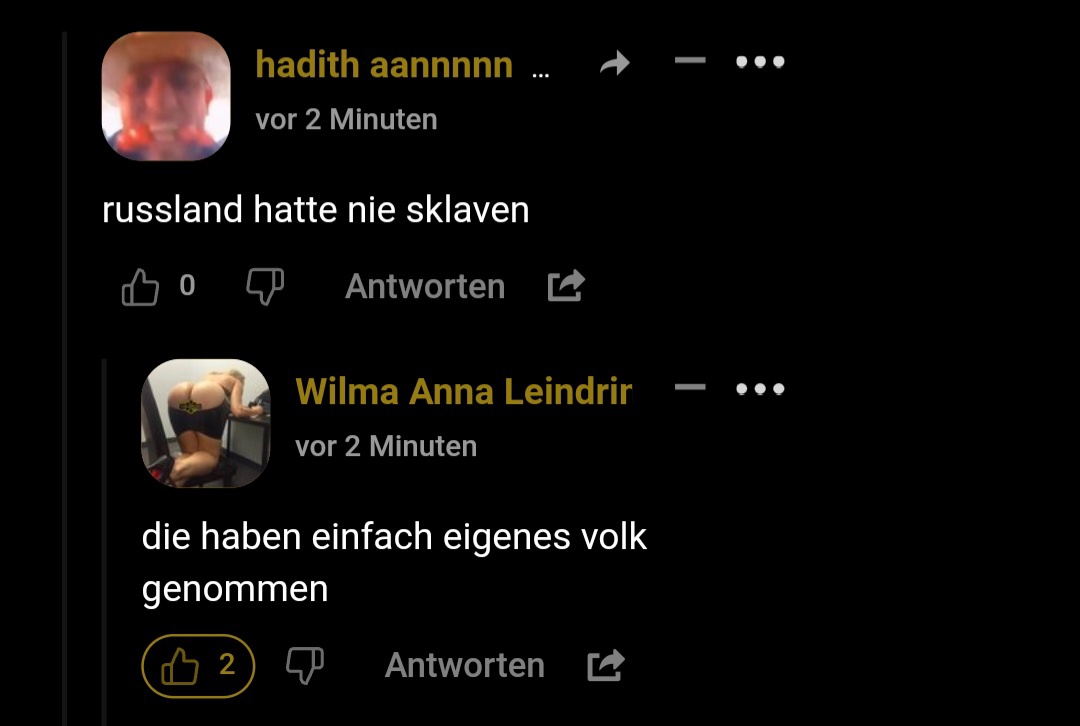
Task: Dislike hadith aannnnn's comment
Action: [265, 287]
